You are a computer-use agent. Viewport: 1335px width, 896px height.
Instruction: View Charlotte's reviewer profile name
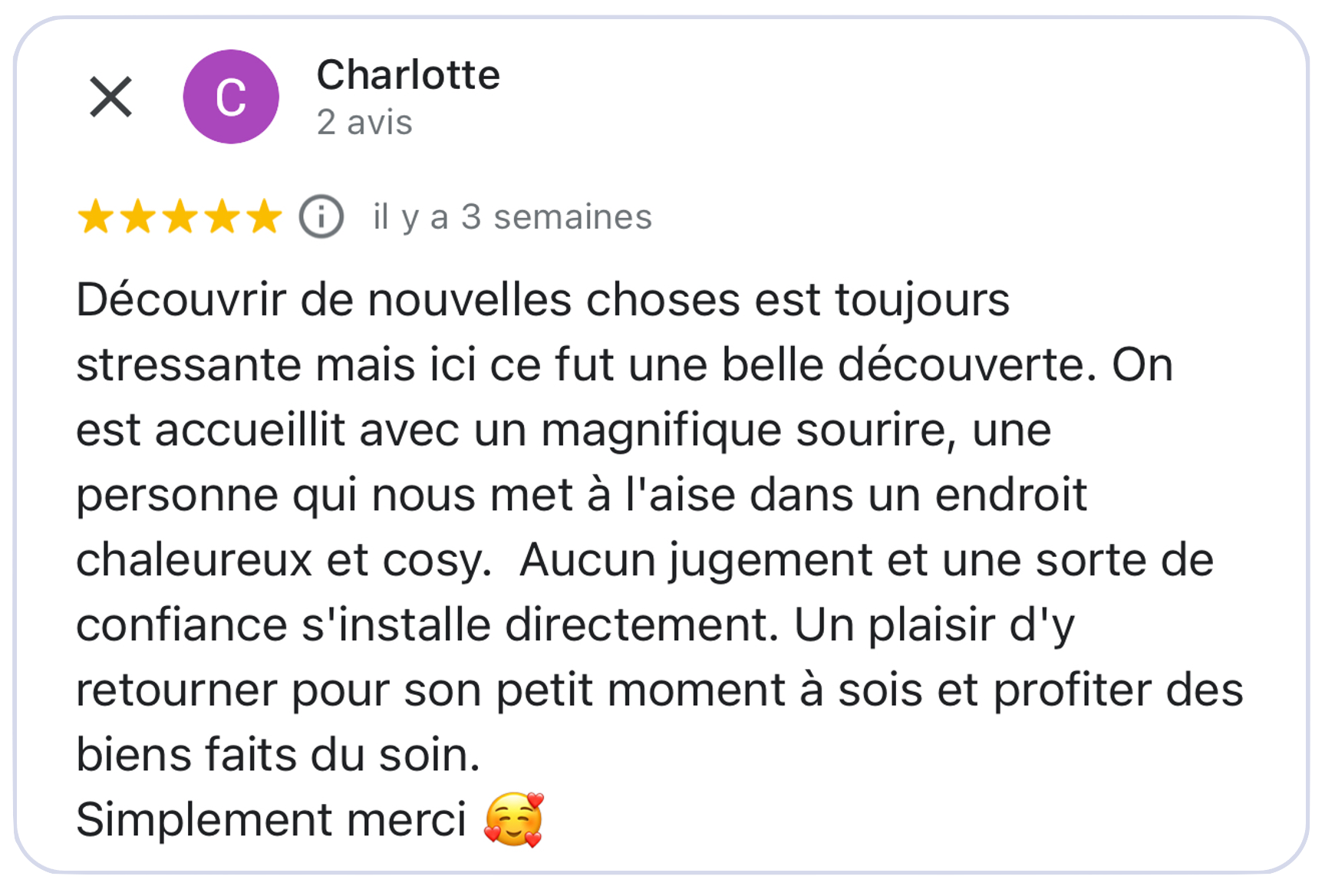[407, 75]
